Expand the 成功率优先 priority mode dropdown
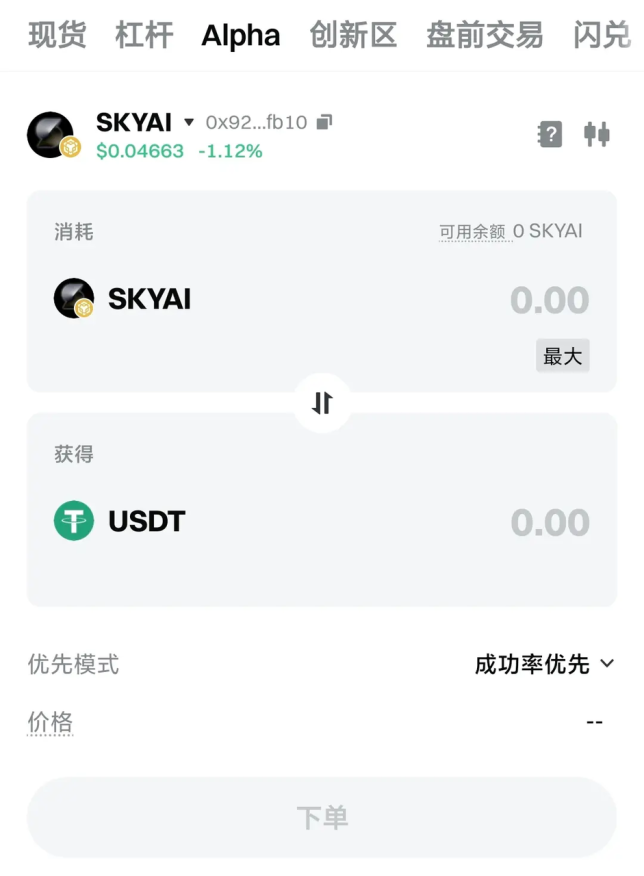This screenshot has height=876, width=644. [544, 664]
